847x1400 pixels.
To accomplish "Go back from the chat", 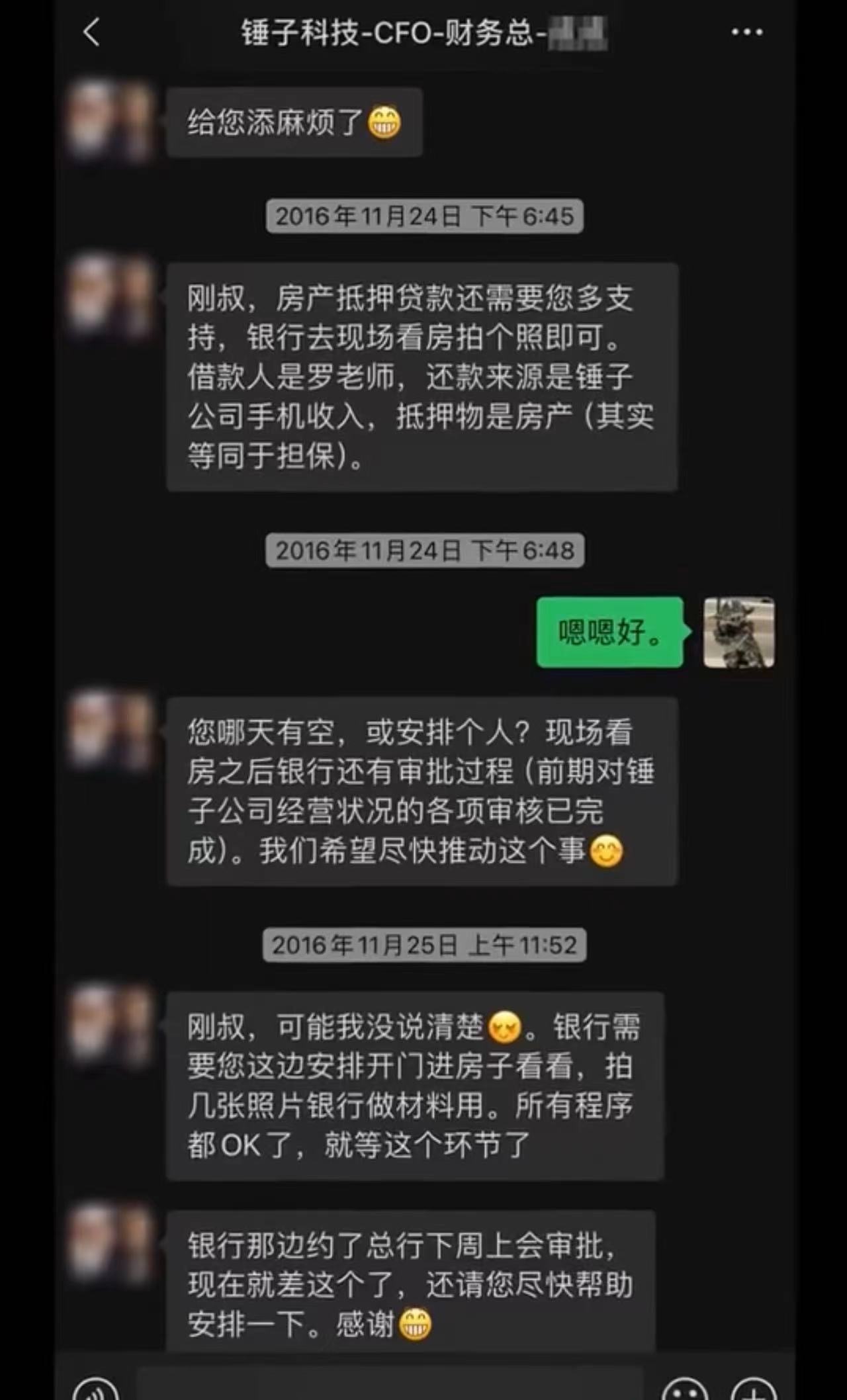I will coord(92,32).
